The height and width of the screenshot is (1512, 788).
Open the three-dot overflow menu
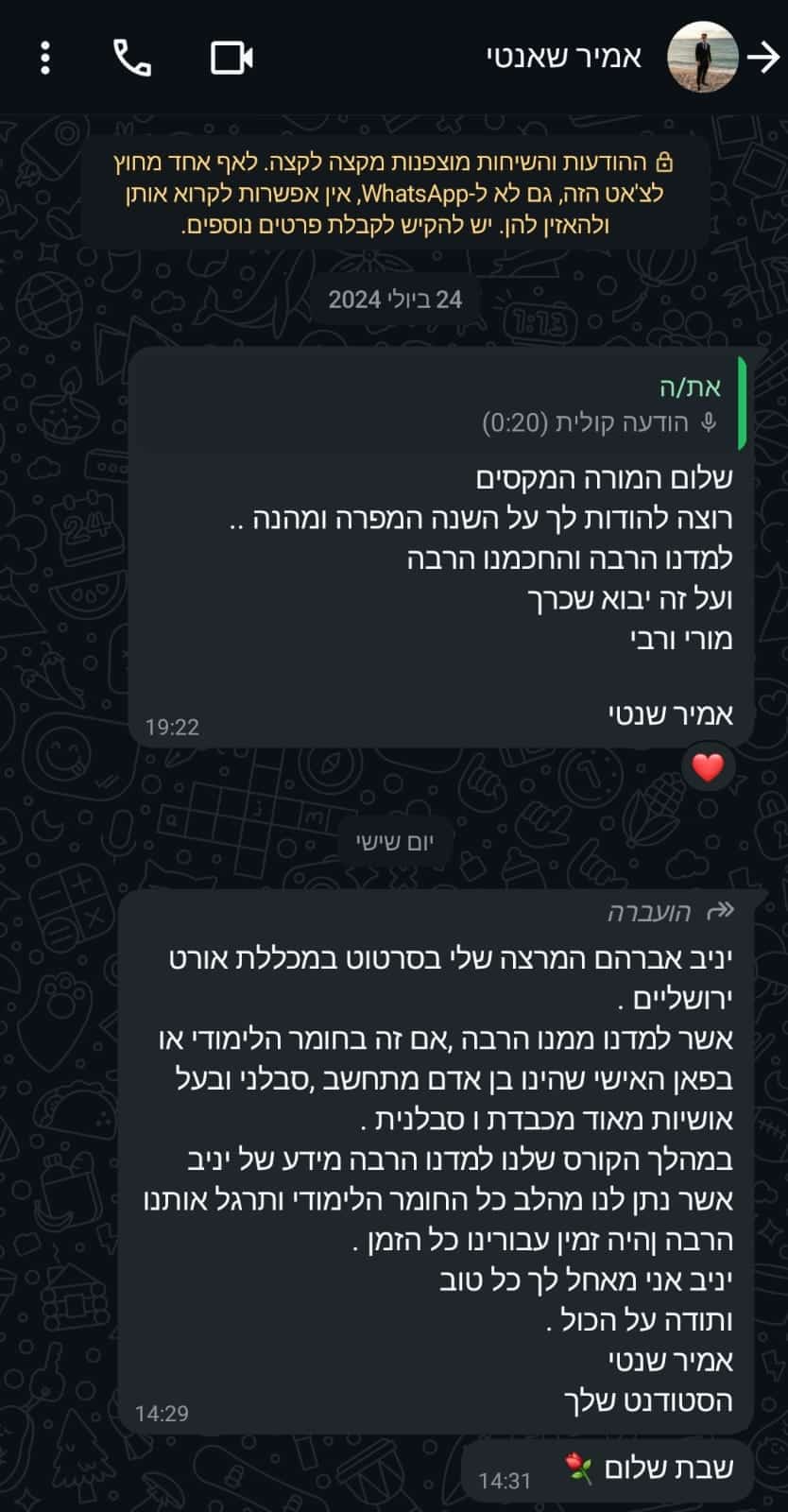(x=45, y=58)
